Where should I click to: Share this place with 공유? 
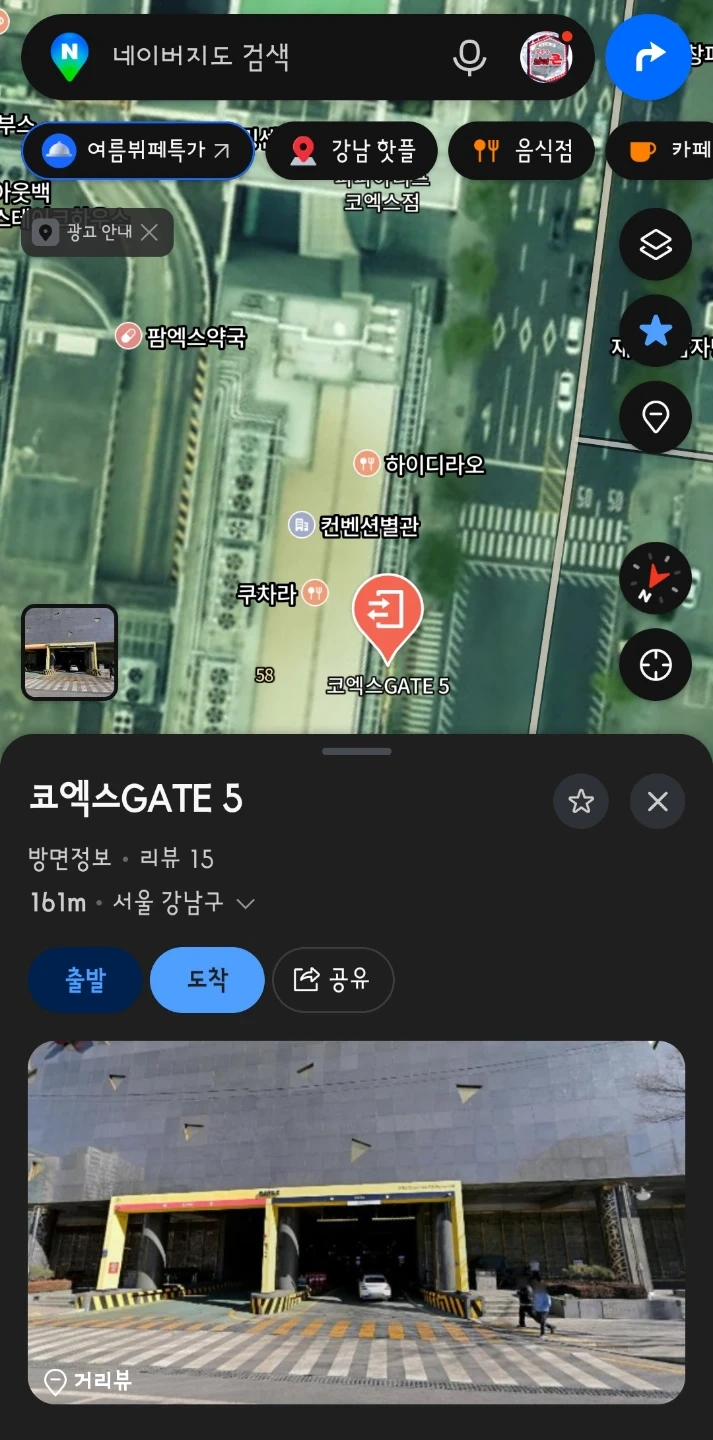(x=333, y=980)
